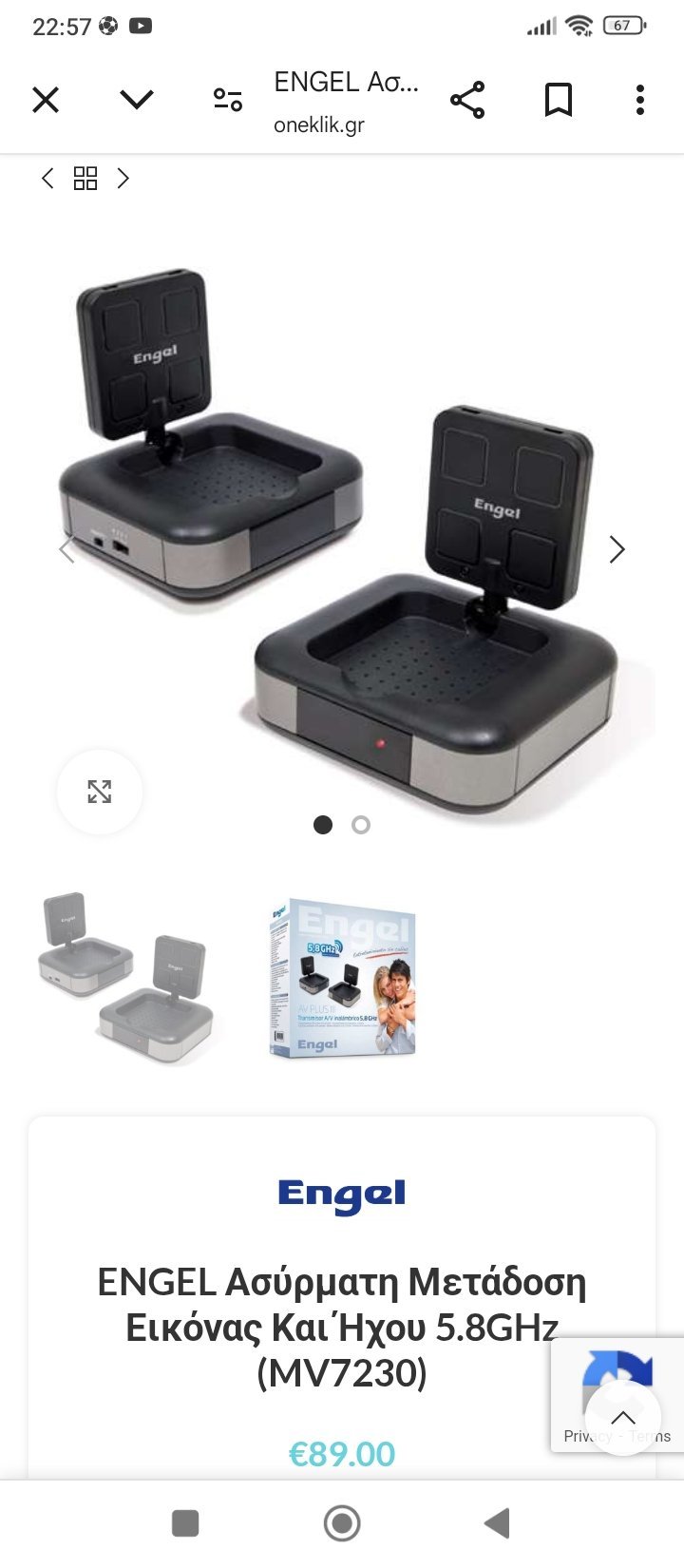Image resolution: width=684 pixels, height=1568 pixels.
Task: Minimize the custom tab with the down chevron
Action: click(x=137, y=100)
